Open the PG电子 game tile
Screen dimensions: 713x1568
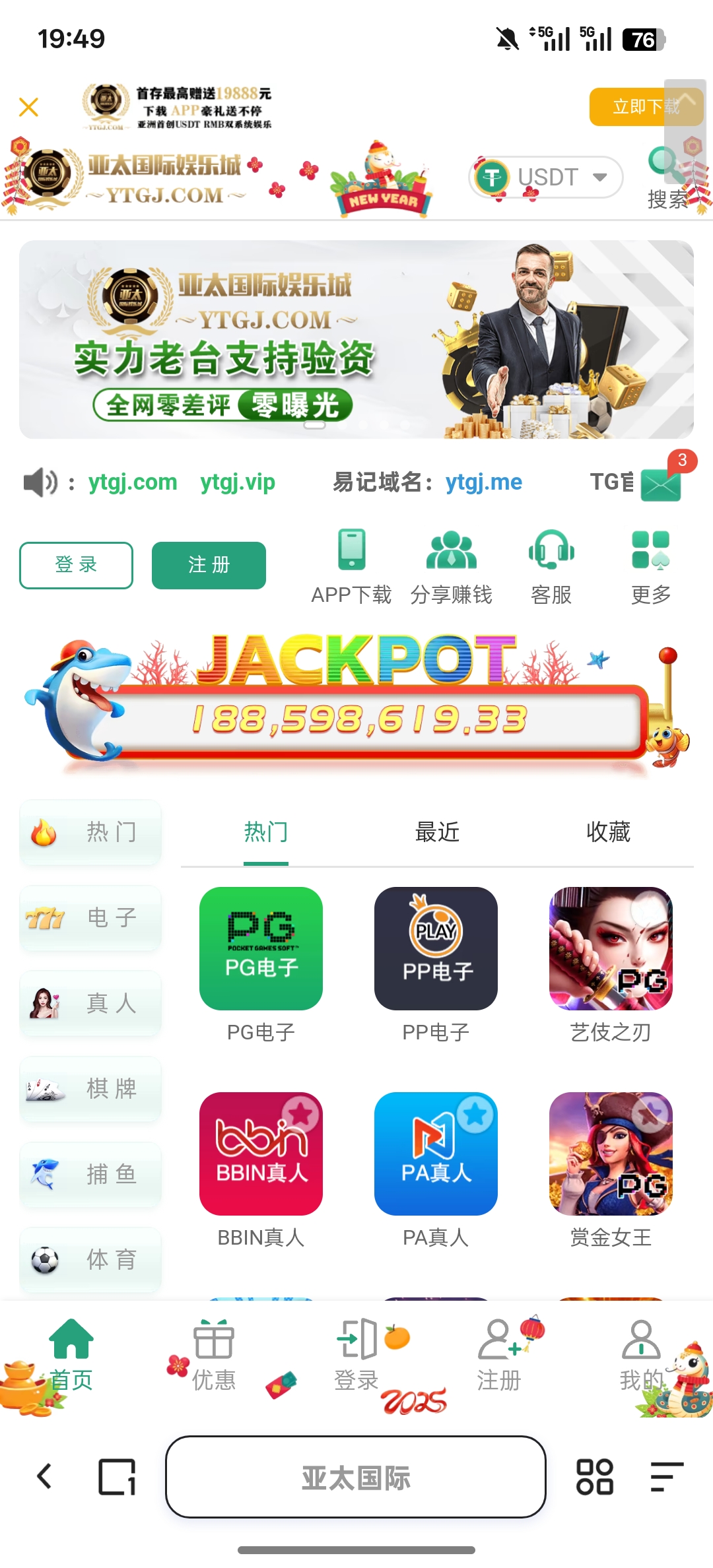pyautogui.click(x=261, y=948)
